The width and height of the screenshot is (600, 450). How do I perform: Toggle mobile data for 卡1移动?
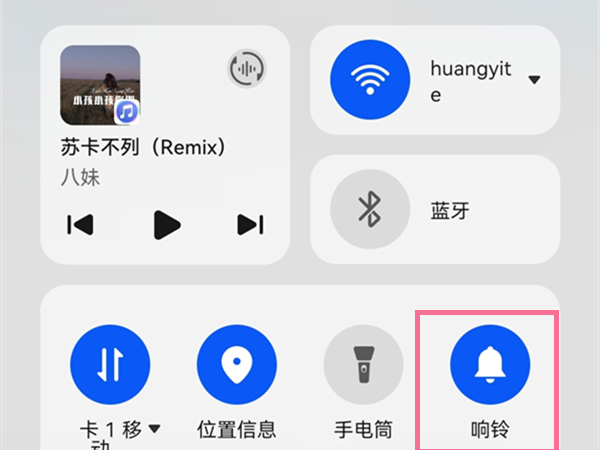click(x=110, y=366)
